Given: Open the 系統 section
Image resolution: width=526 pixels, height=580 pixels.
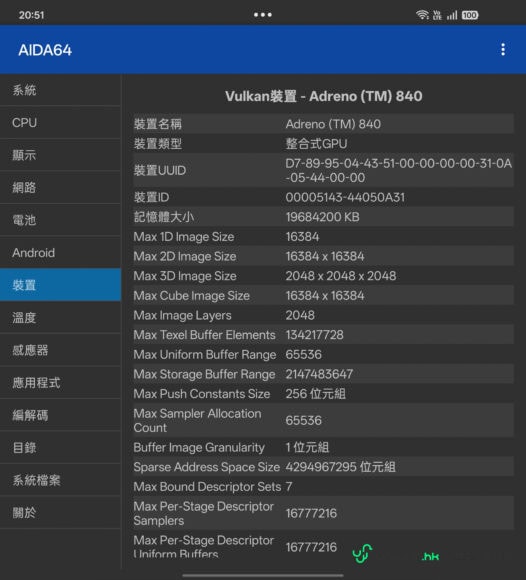Looking at the screenshot, I should [60, 90].
